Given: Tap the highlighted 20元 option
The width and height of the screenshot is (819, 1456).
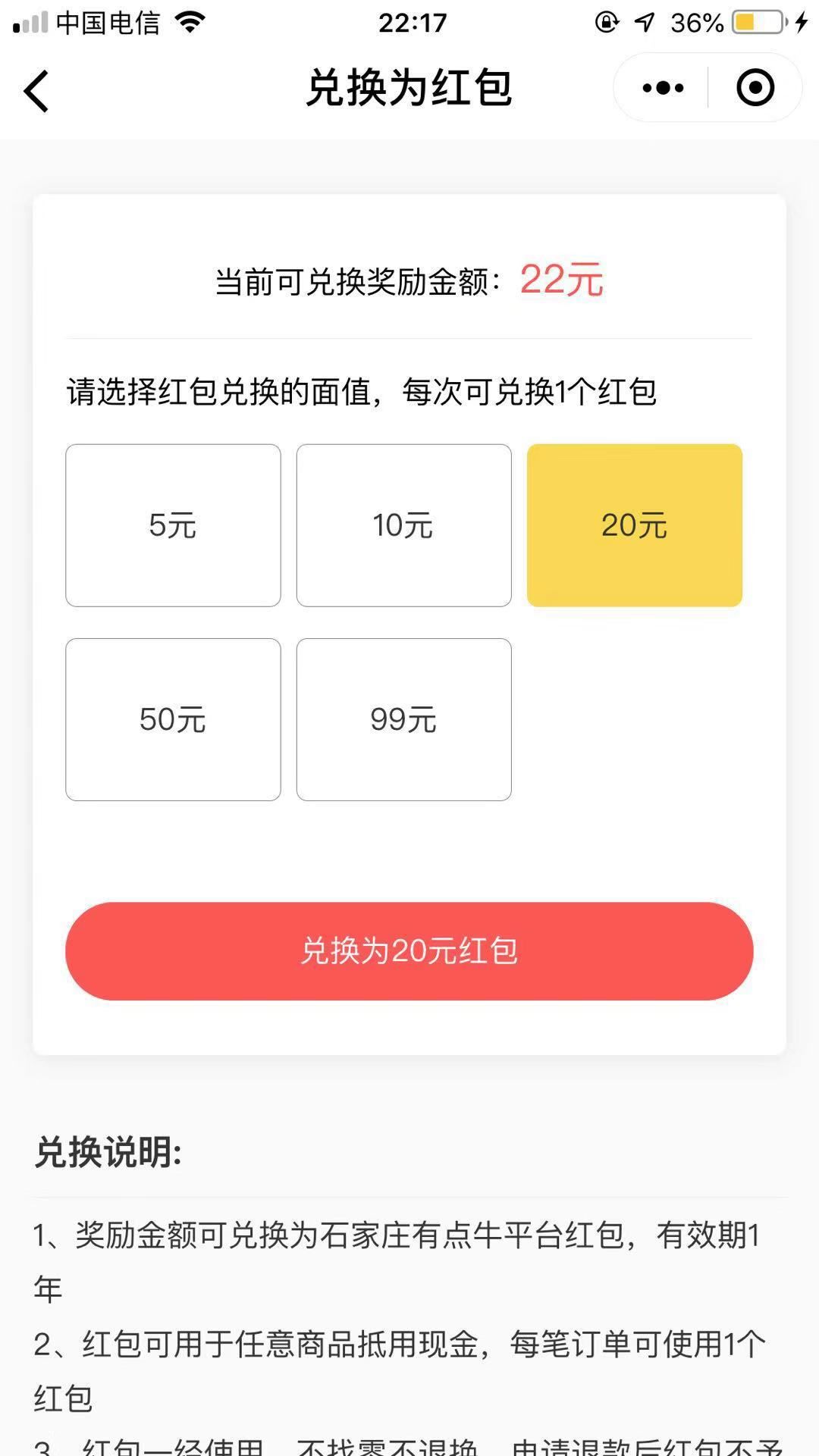Looking at the screenshot, I should [634, 525].
